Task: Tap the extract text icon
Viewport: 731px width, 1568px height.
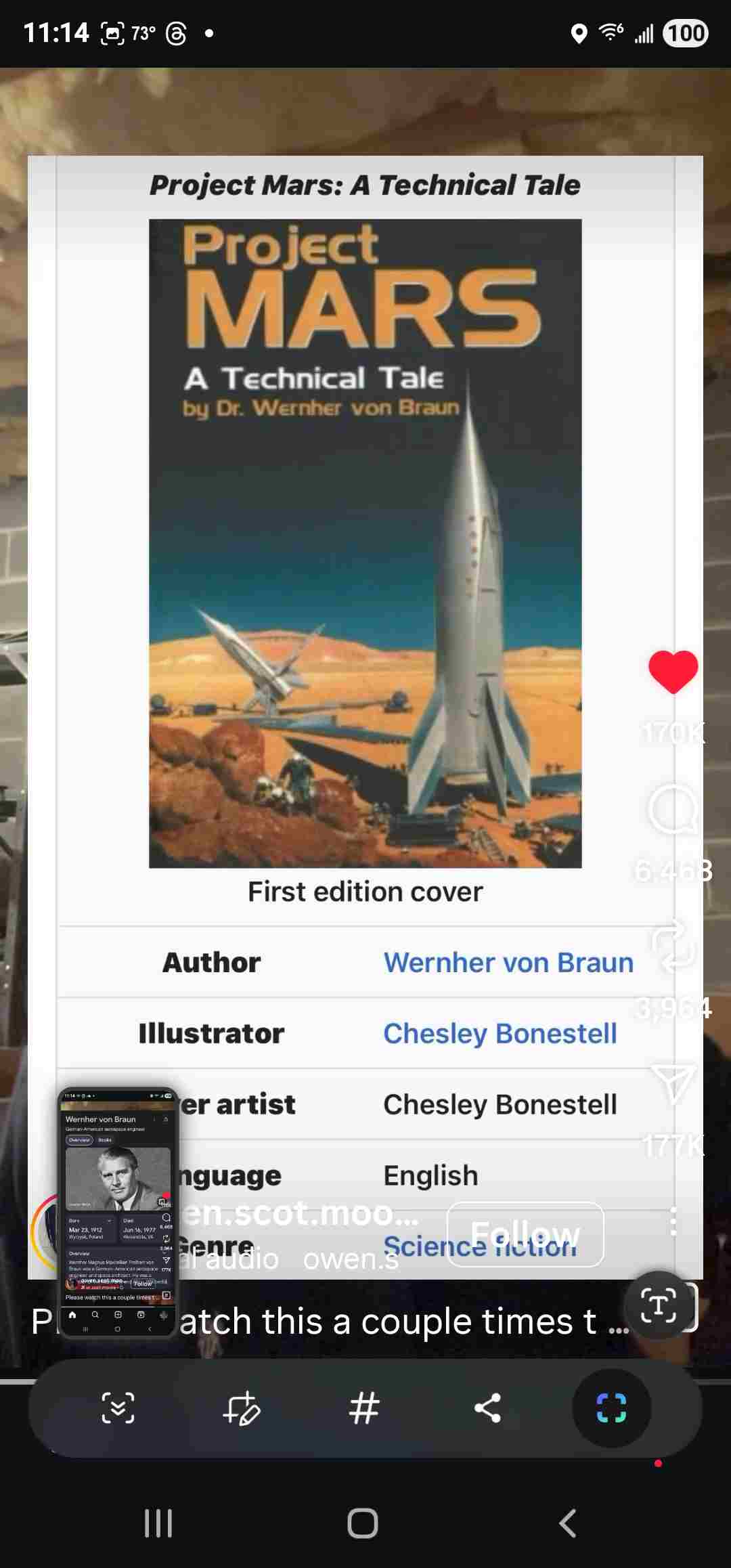Action: click(x=658, y=1305)
